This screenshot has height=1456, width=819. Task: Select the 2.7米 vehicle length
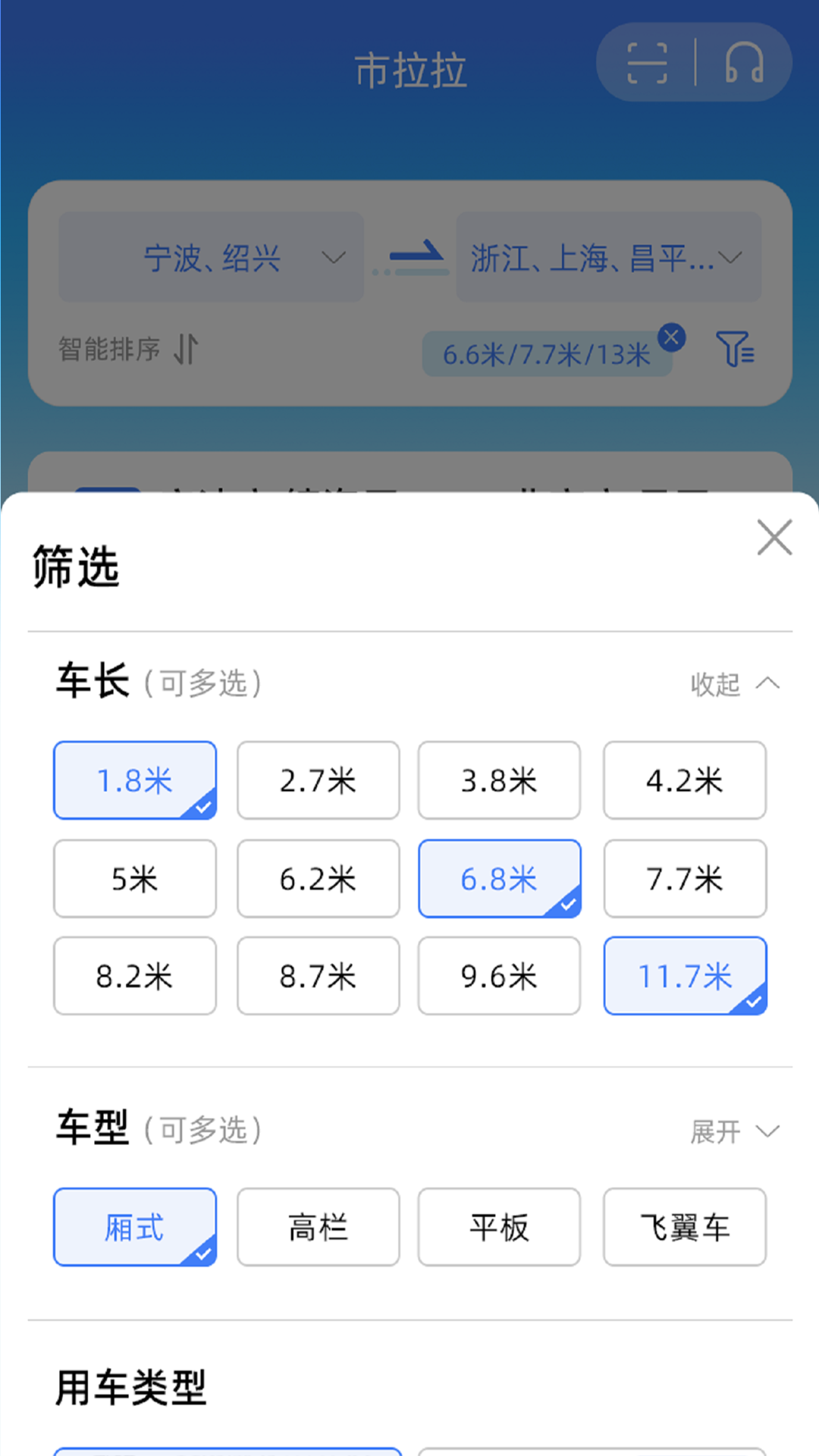[318, 780]
